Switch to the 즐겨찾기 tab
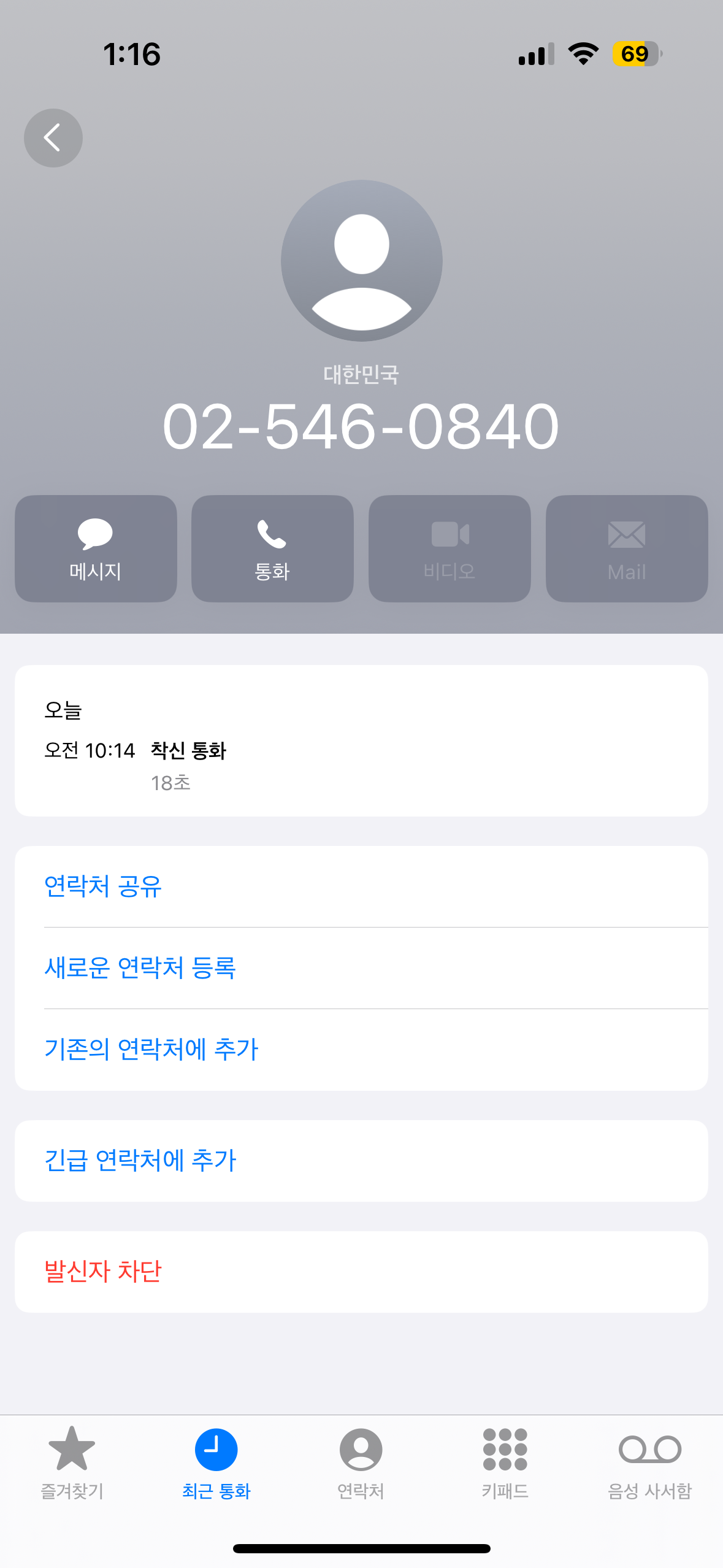Image resolution: width=723 pixels, height=1568 pixels. [72, 1462]
